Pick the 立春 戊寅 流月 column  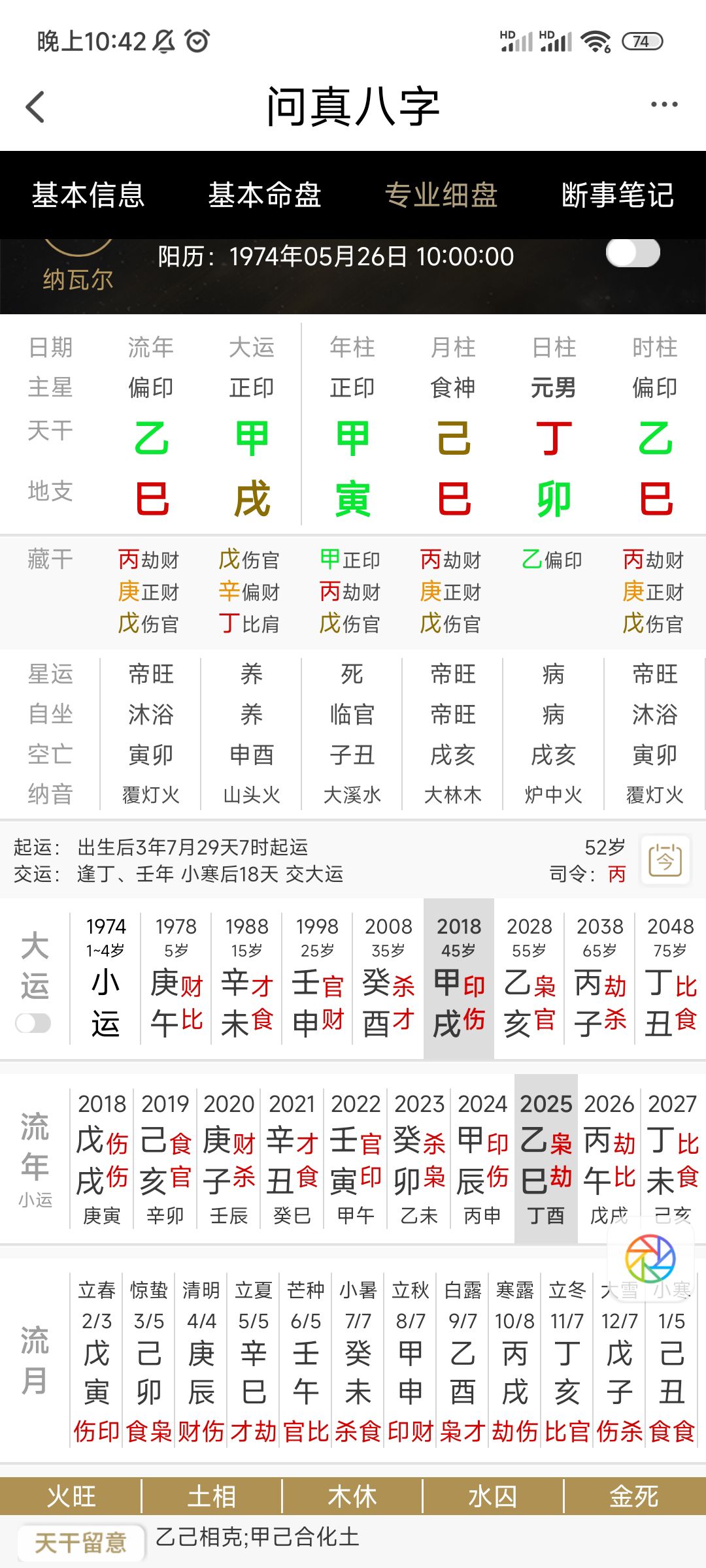click(97, 1362)
